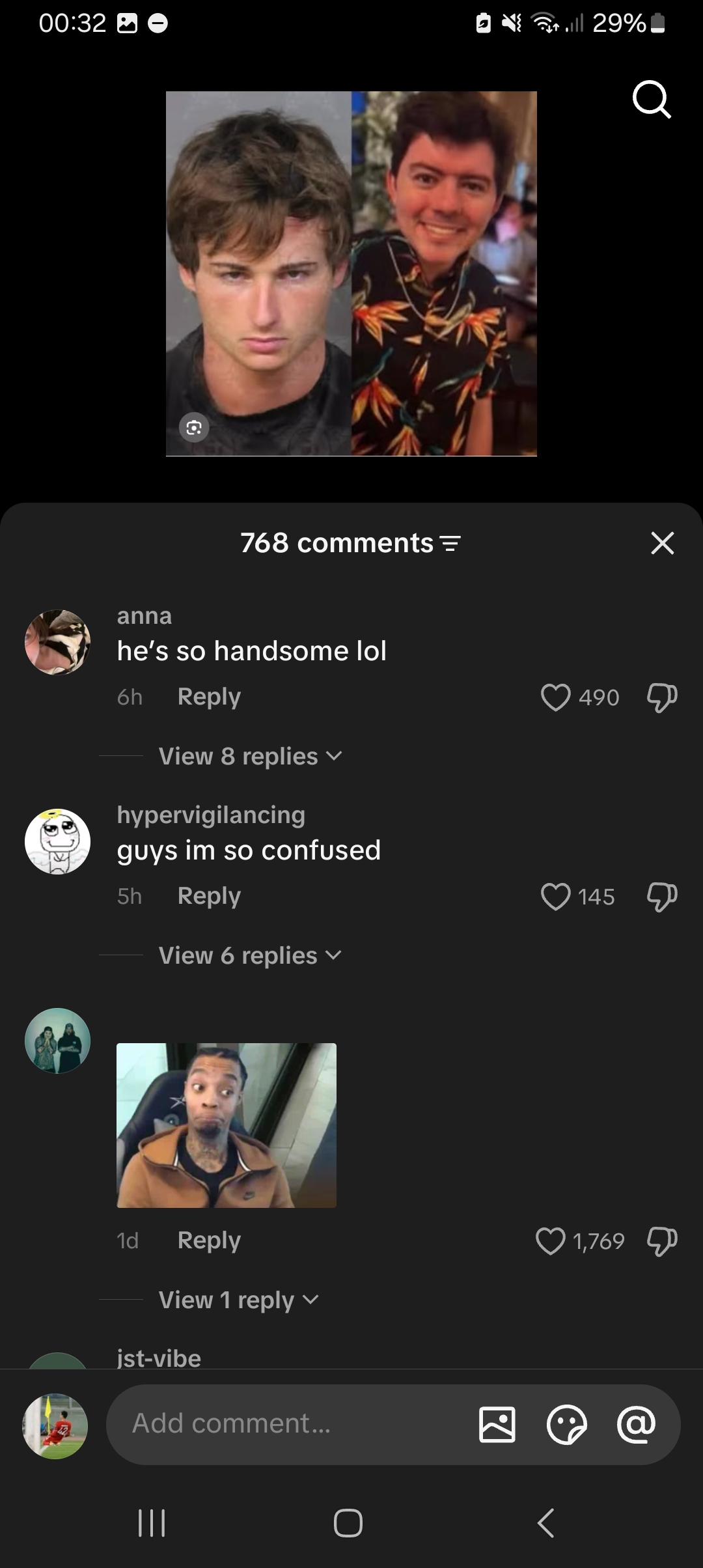The image size is (703, 1568).
Task: Open the image in the comment
Action: pyautogui.click(x=227, y=1125)
